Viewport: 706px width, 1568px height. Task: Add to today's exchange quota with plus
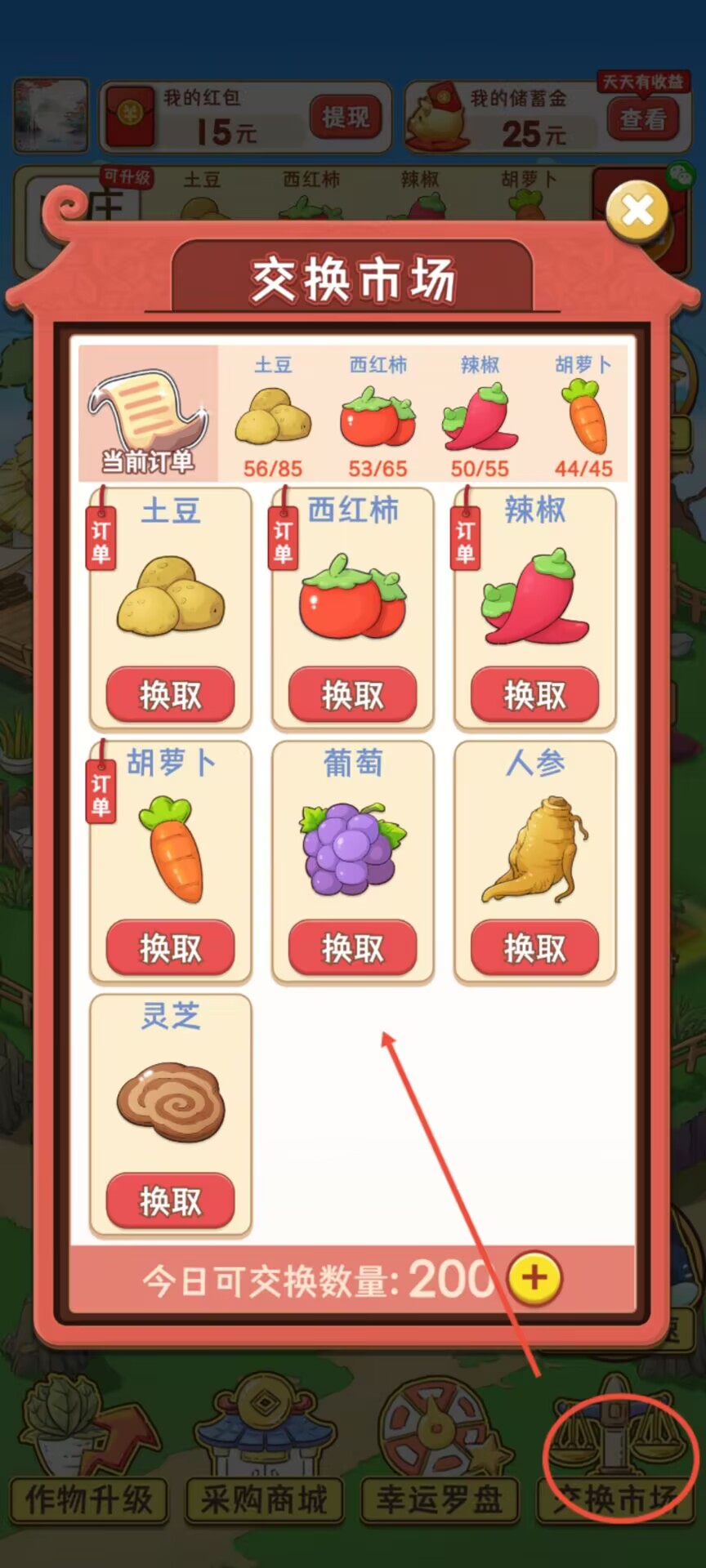[534, 1277]
